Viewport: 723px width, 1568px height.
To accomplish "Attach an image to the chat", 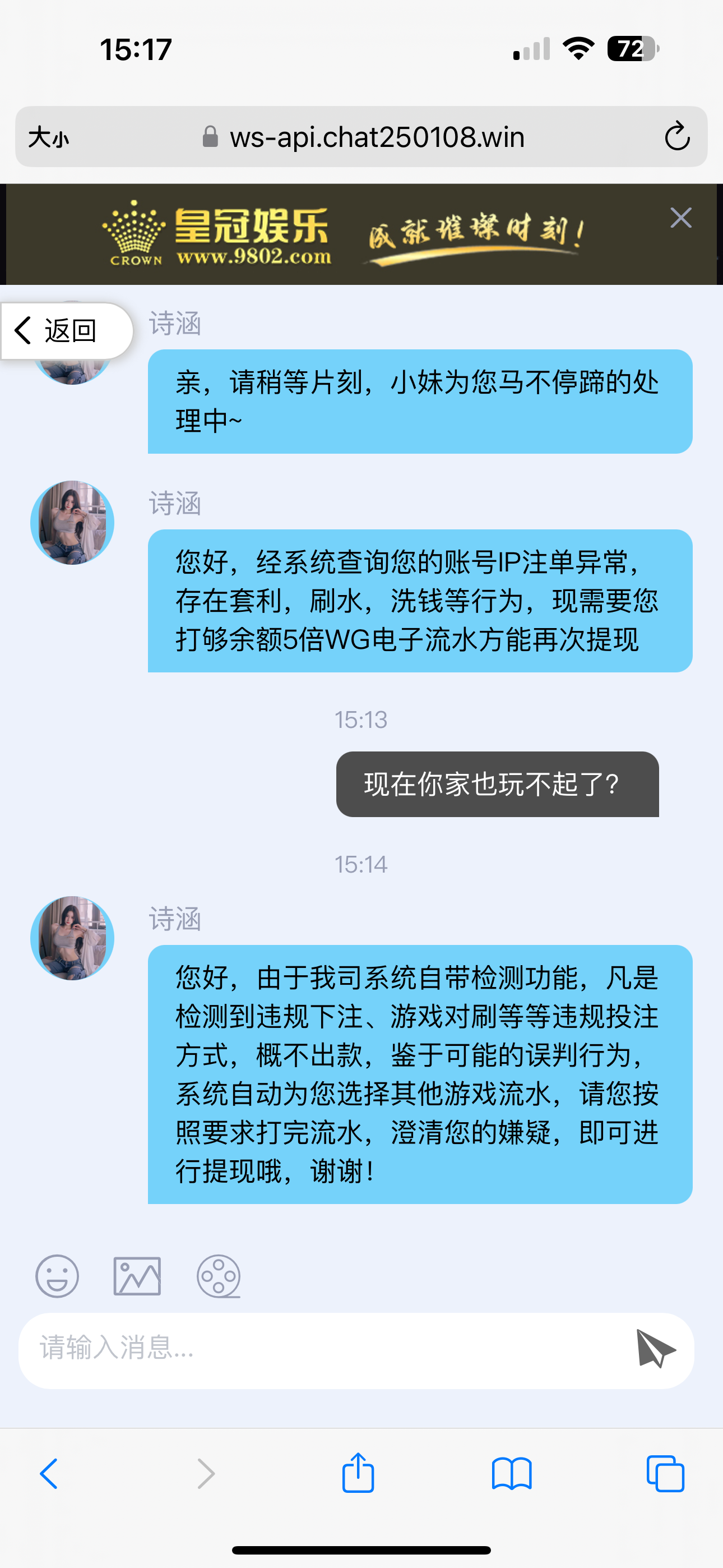I will click(137, 1276).
